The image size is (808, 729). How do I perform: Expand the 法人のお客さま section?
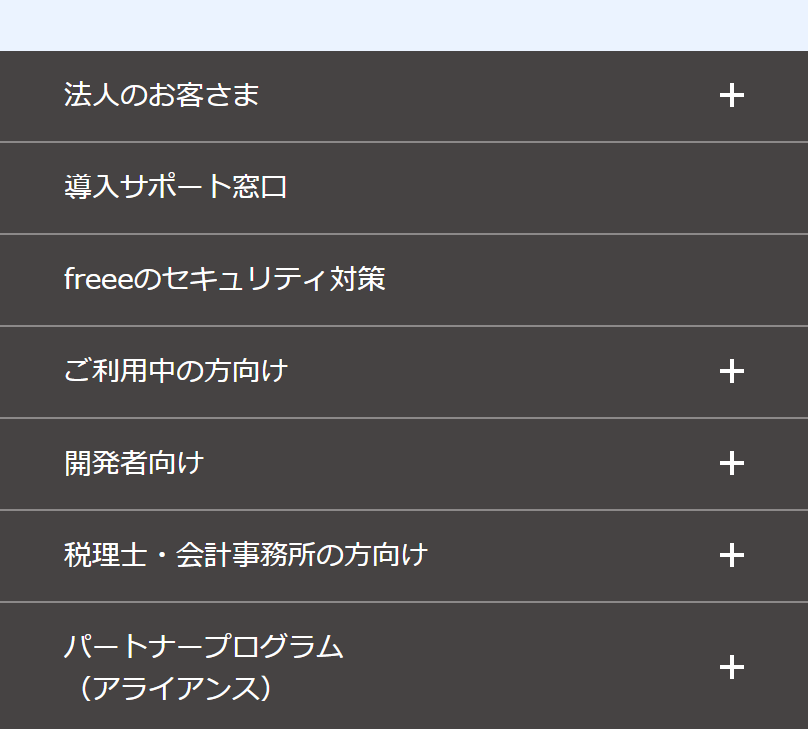pyautogui.click(x=731, y=96)
